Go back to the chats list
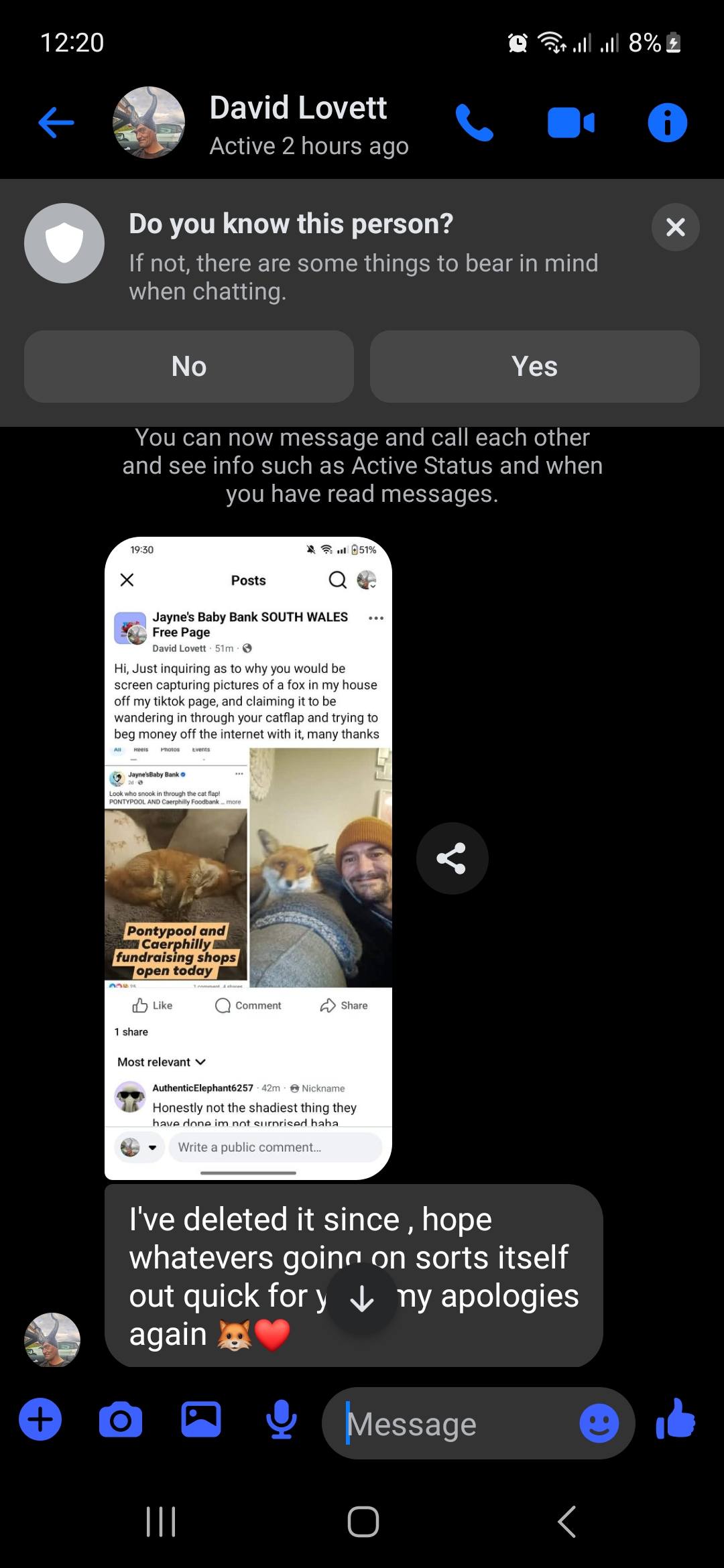This screenshot has width=724, height=1568. (56, 123)
